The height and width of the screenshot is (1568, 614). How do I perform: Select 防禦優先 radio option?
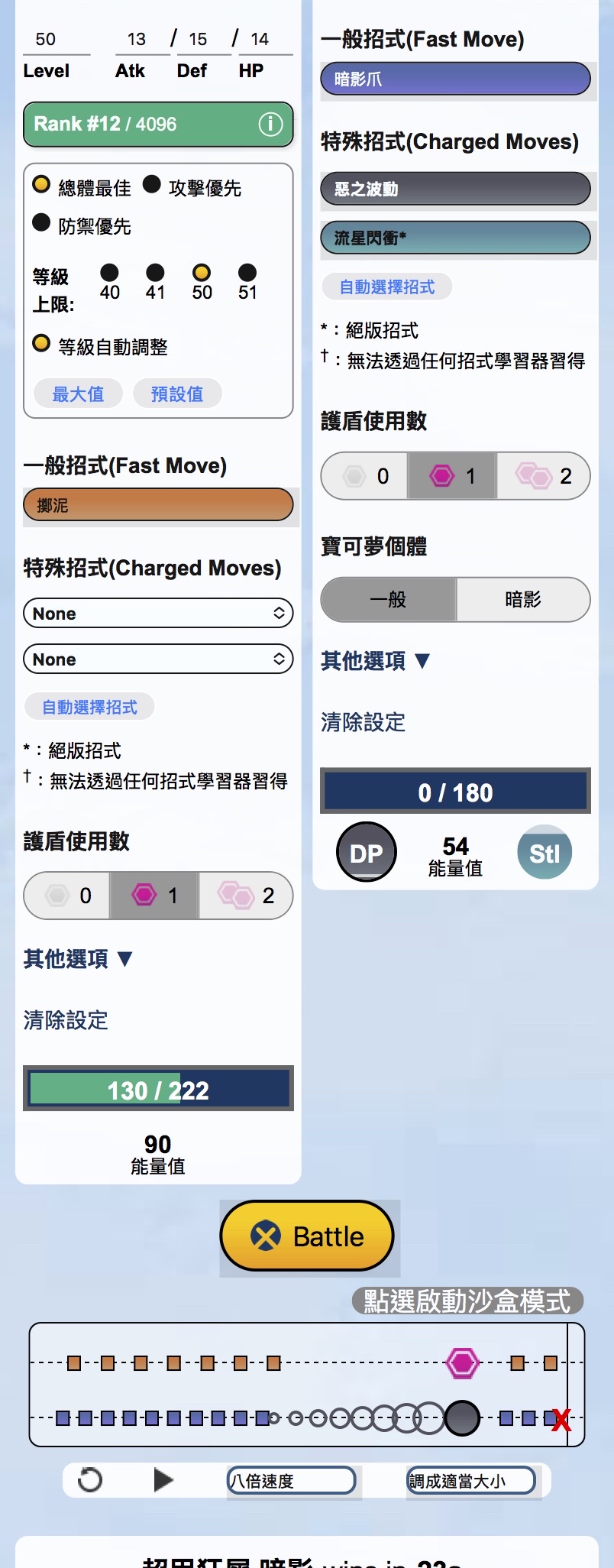pos(41,223)
